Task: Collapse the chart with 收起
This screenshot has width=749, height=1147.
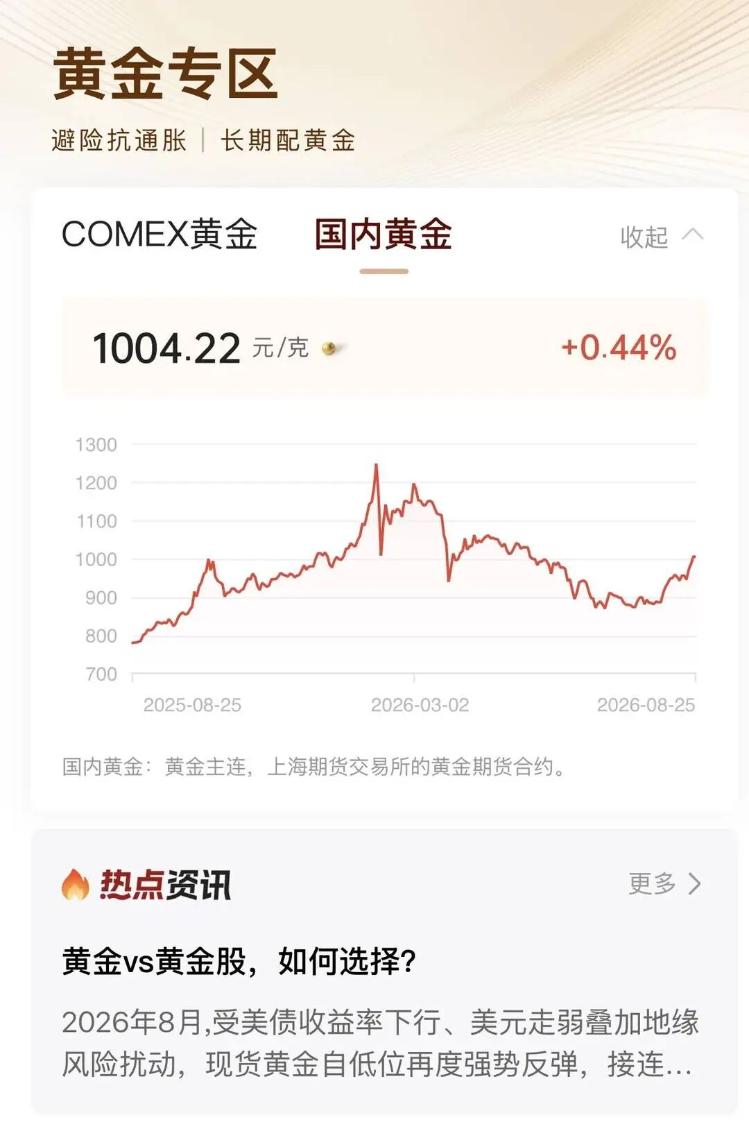Action: pyautogui.click(x=662, y=236)
